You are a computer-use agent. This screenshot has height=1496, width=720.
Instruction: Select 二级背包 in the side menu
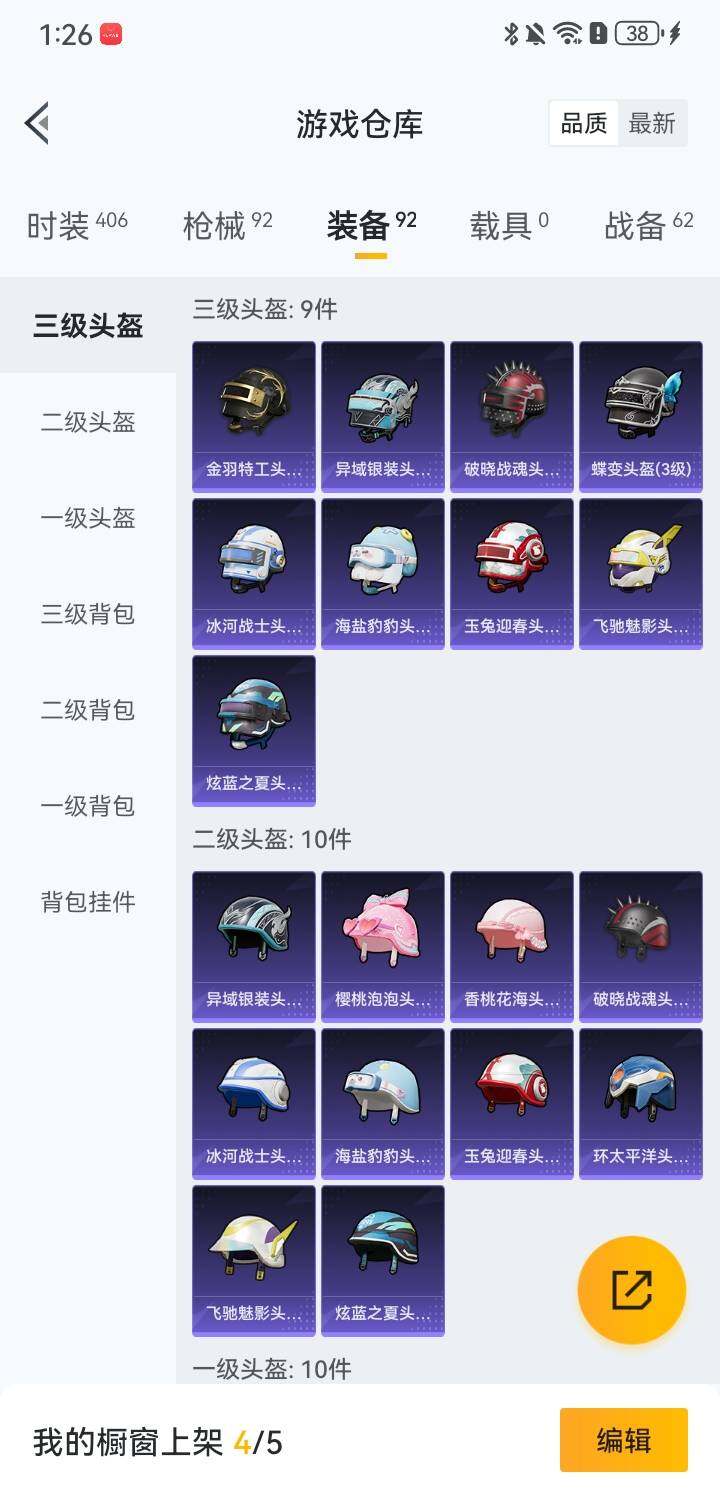(x=88, y=710)
